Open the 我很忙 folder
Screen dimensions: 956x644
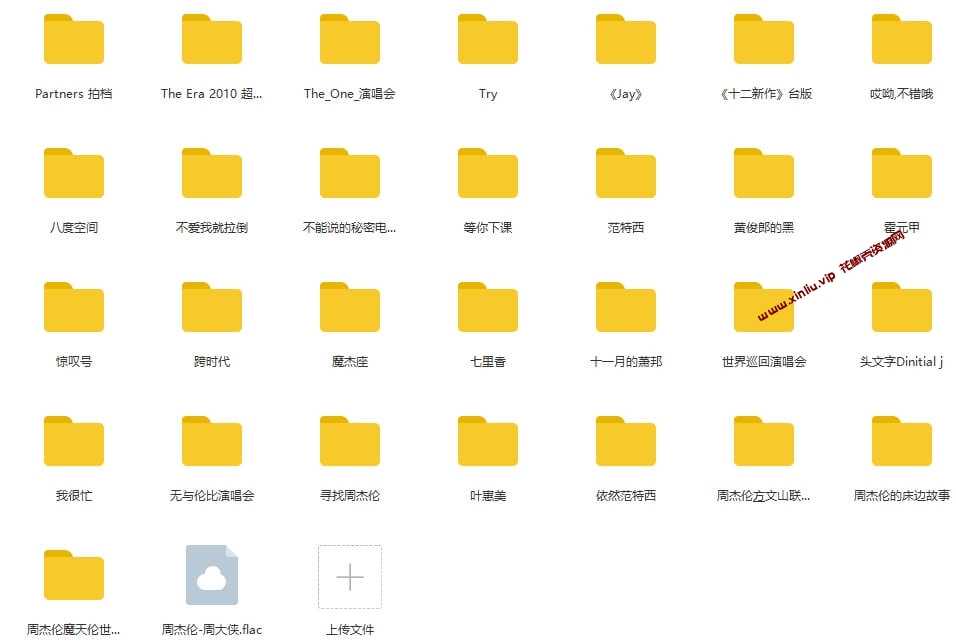click(x=74, y=443)
